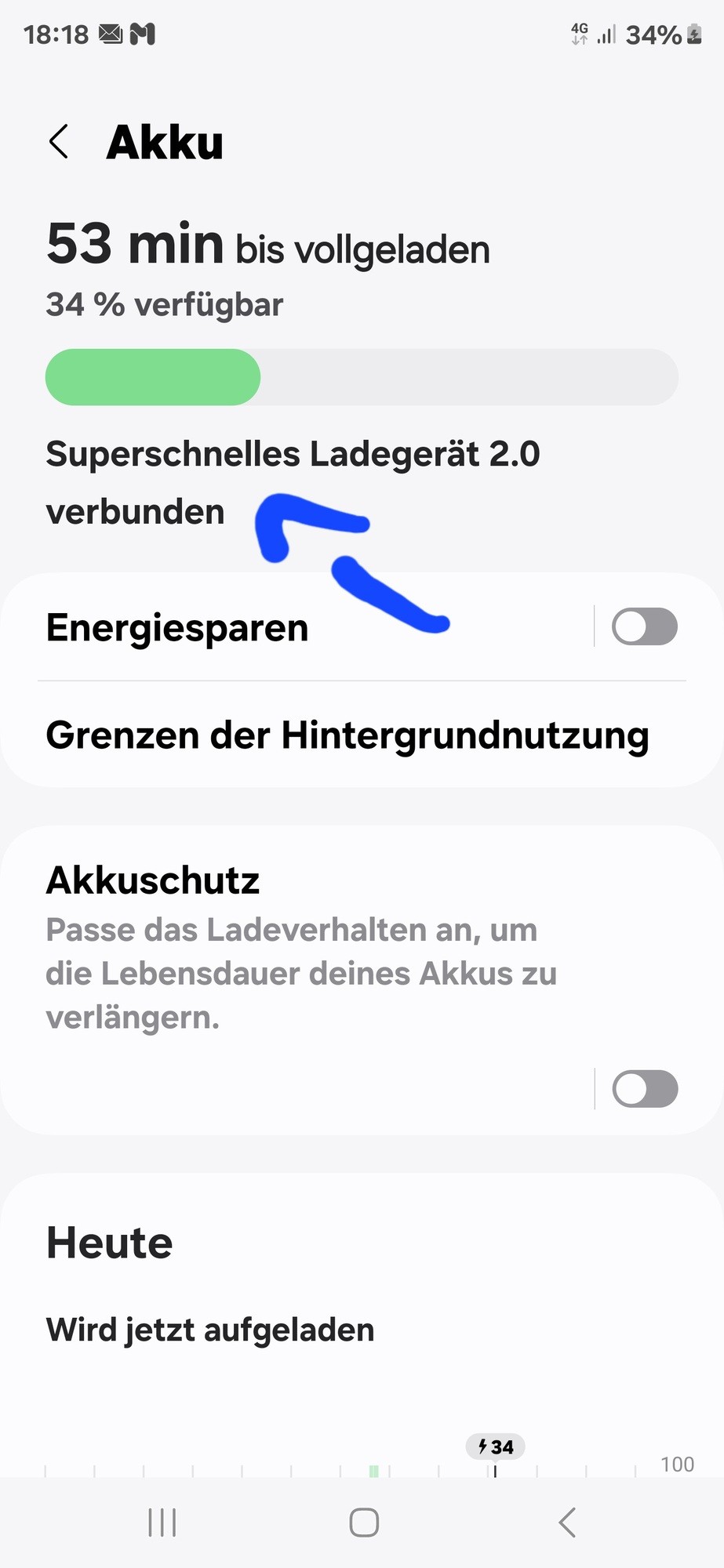724x1568 pixels.
Task: Toggle the Energiesparen switch on
Action: (644, 627)
